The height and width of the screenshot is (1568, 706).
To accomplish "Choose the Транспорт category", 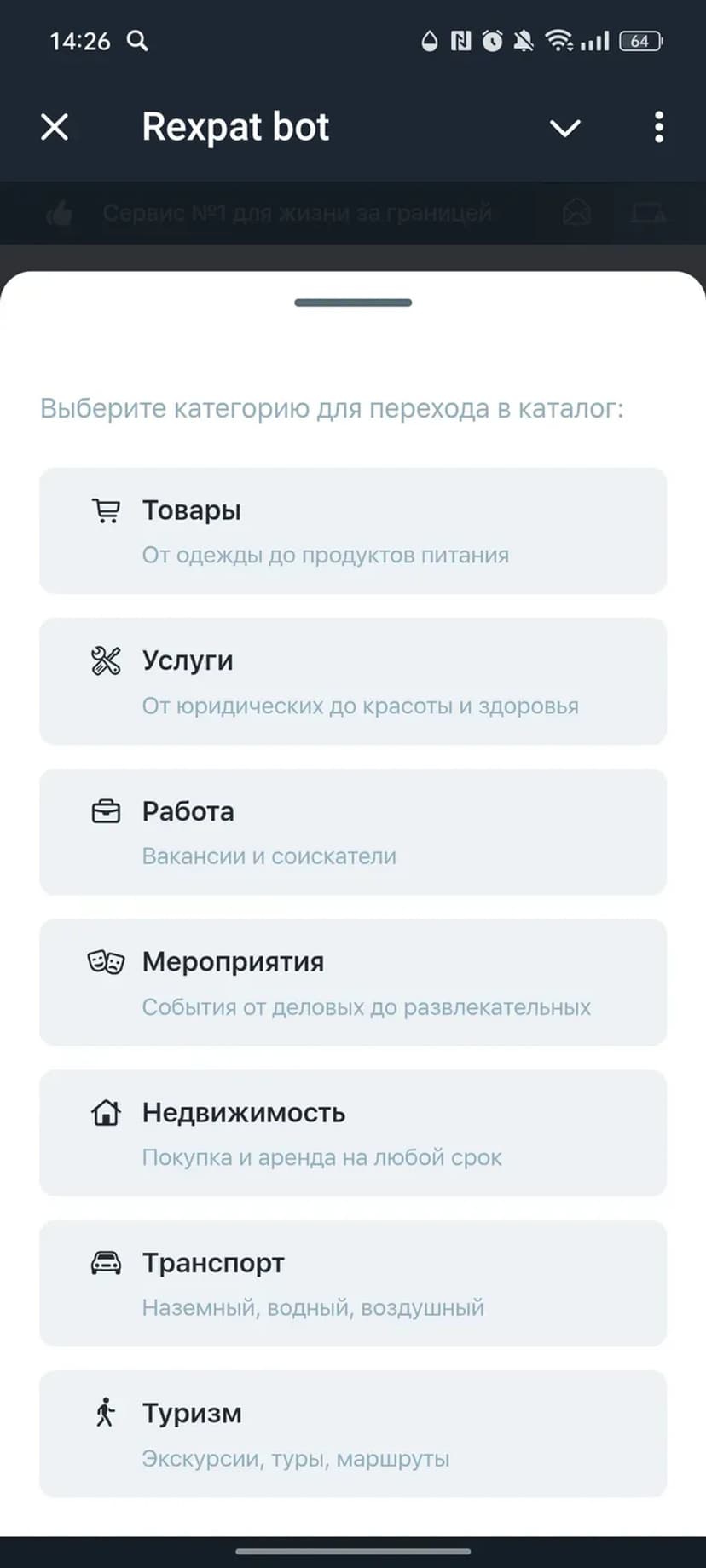I will pos(352,1283).
